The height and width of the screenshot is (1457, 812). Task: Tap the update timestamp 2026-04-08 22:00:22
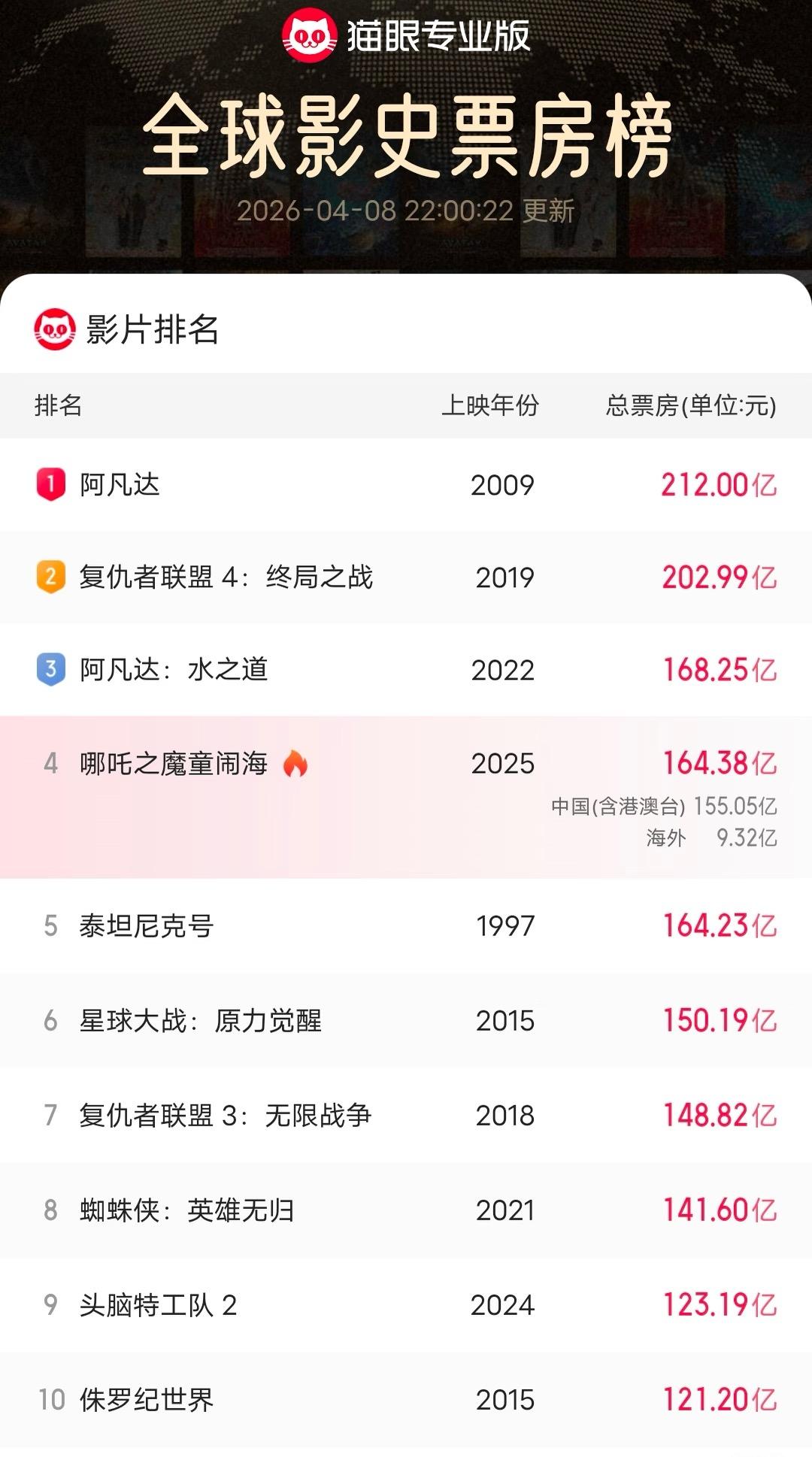tap(406, 213)
